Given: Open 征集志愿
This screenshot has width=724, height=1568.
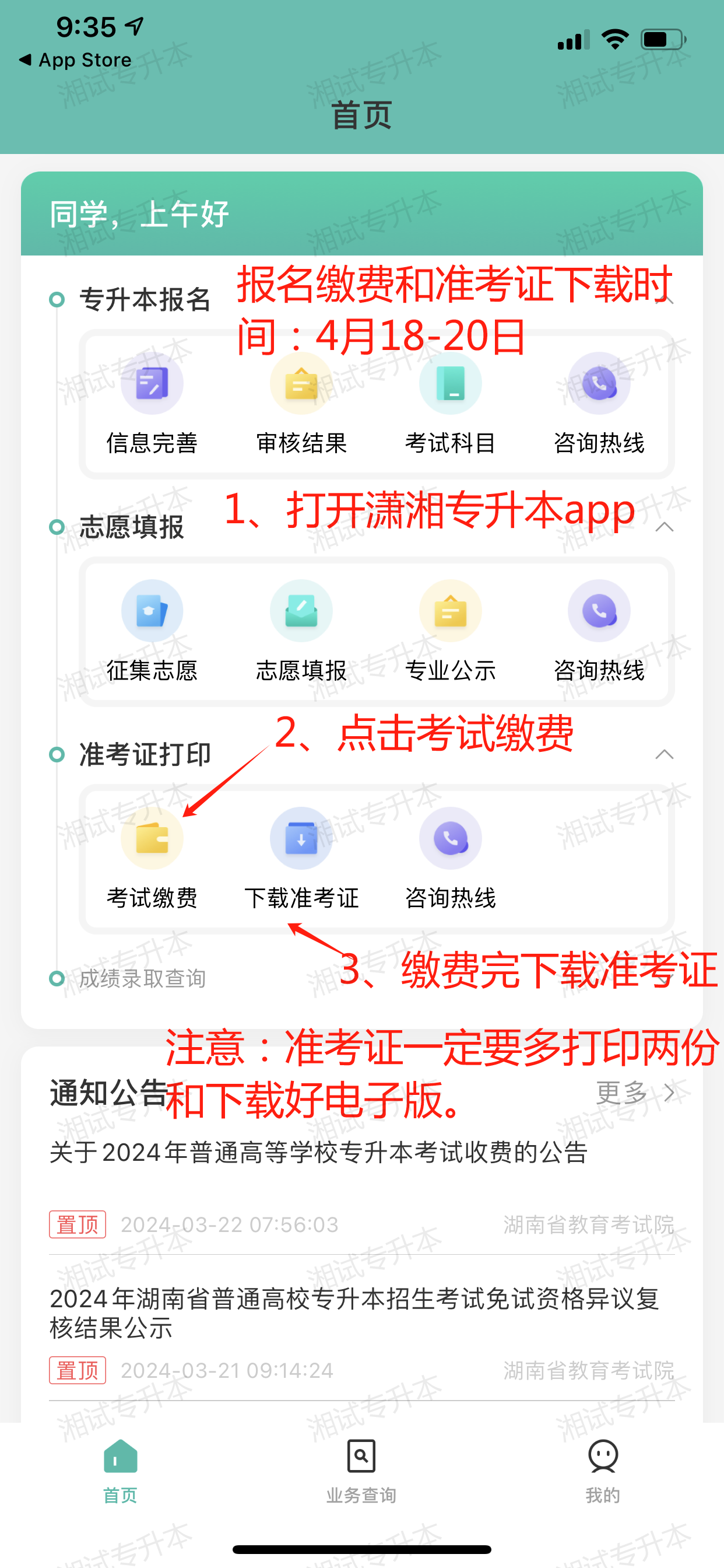Looking at the screenshot, I should coord(152,631).
